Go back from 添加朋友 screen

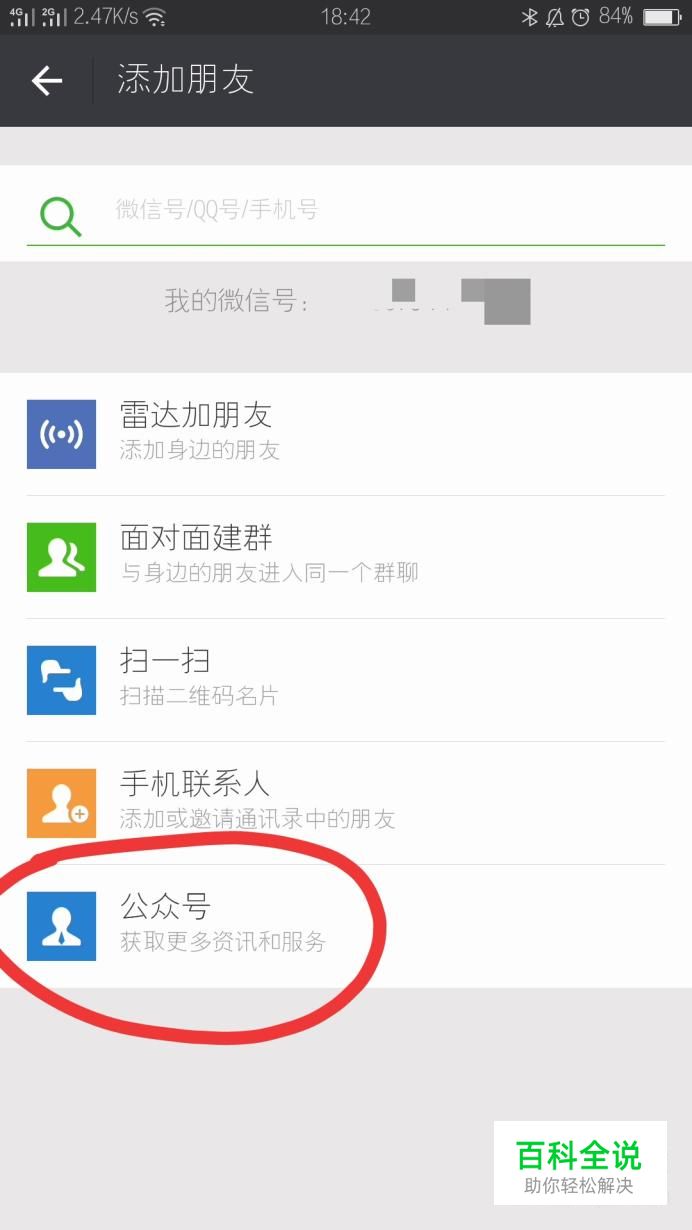click(47, 81)
